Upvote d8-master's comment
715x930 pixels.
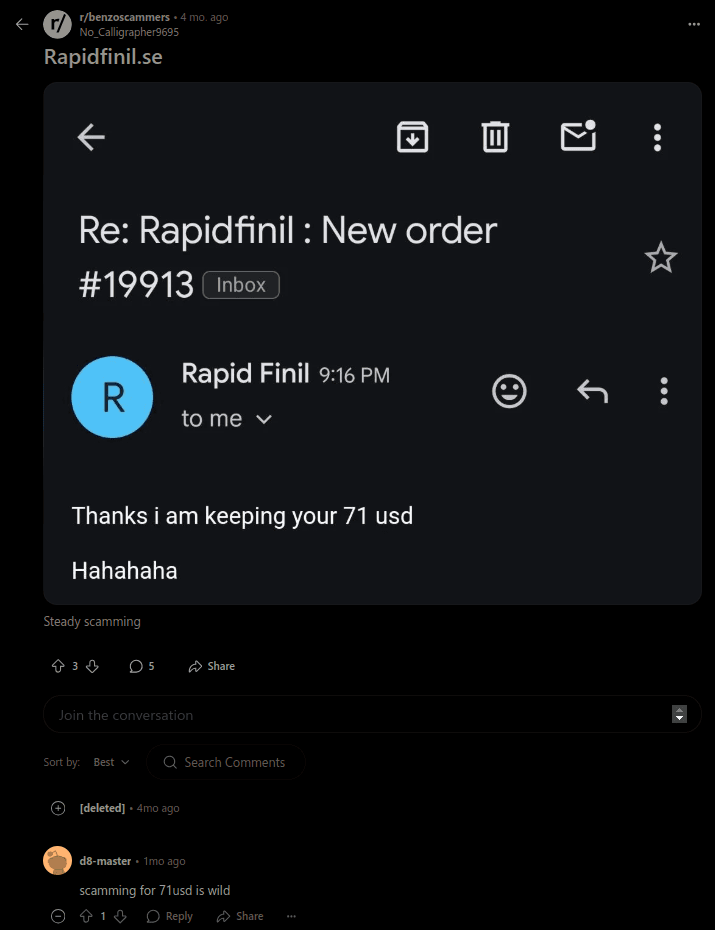[x=86, y=916]
